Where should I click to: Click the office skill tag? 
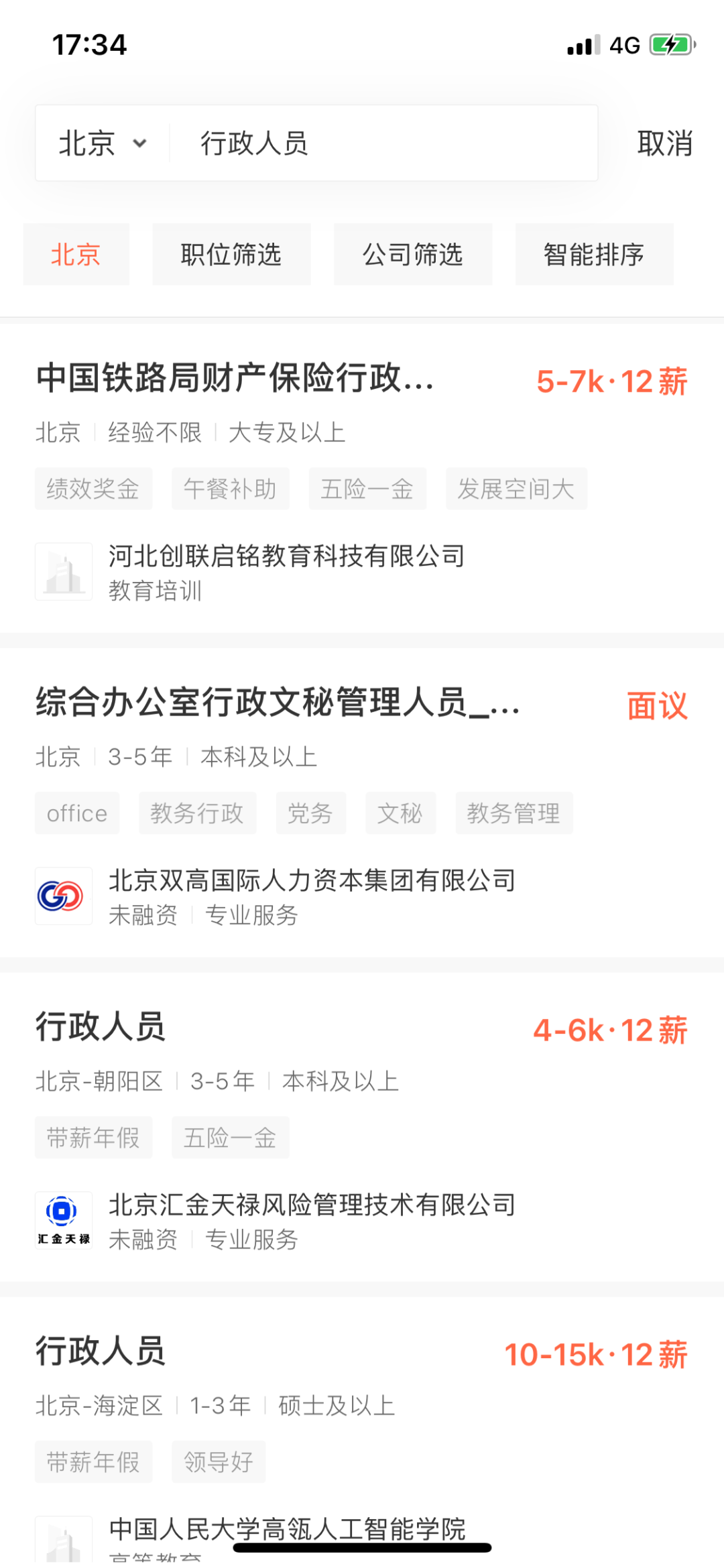click(76, 813)
